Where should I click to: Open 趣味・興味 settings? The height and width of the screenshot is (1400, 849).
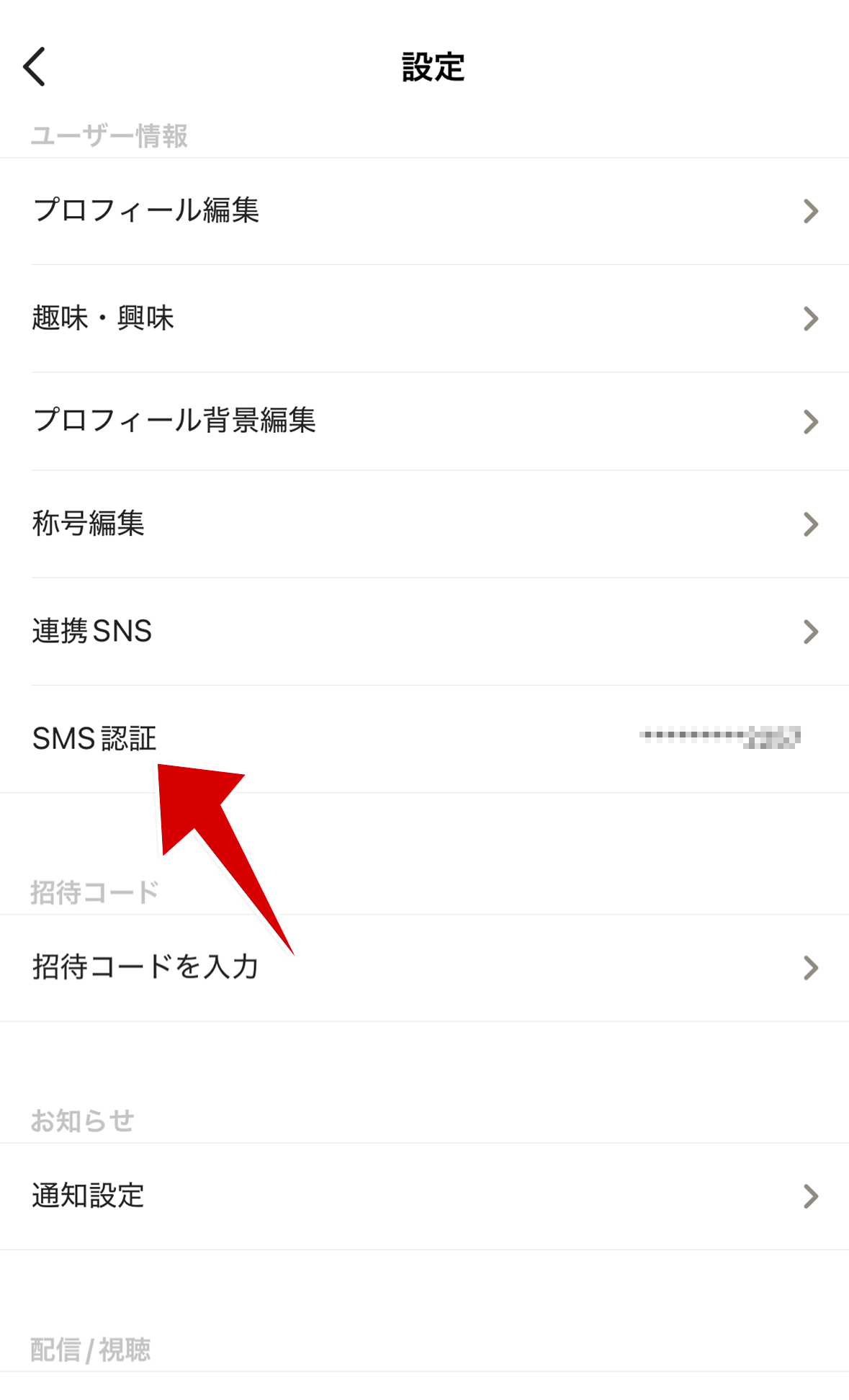(424, 318)
